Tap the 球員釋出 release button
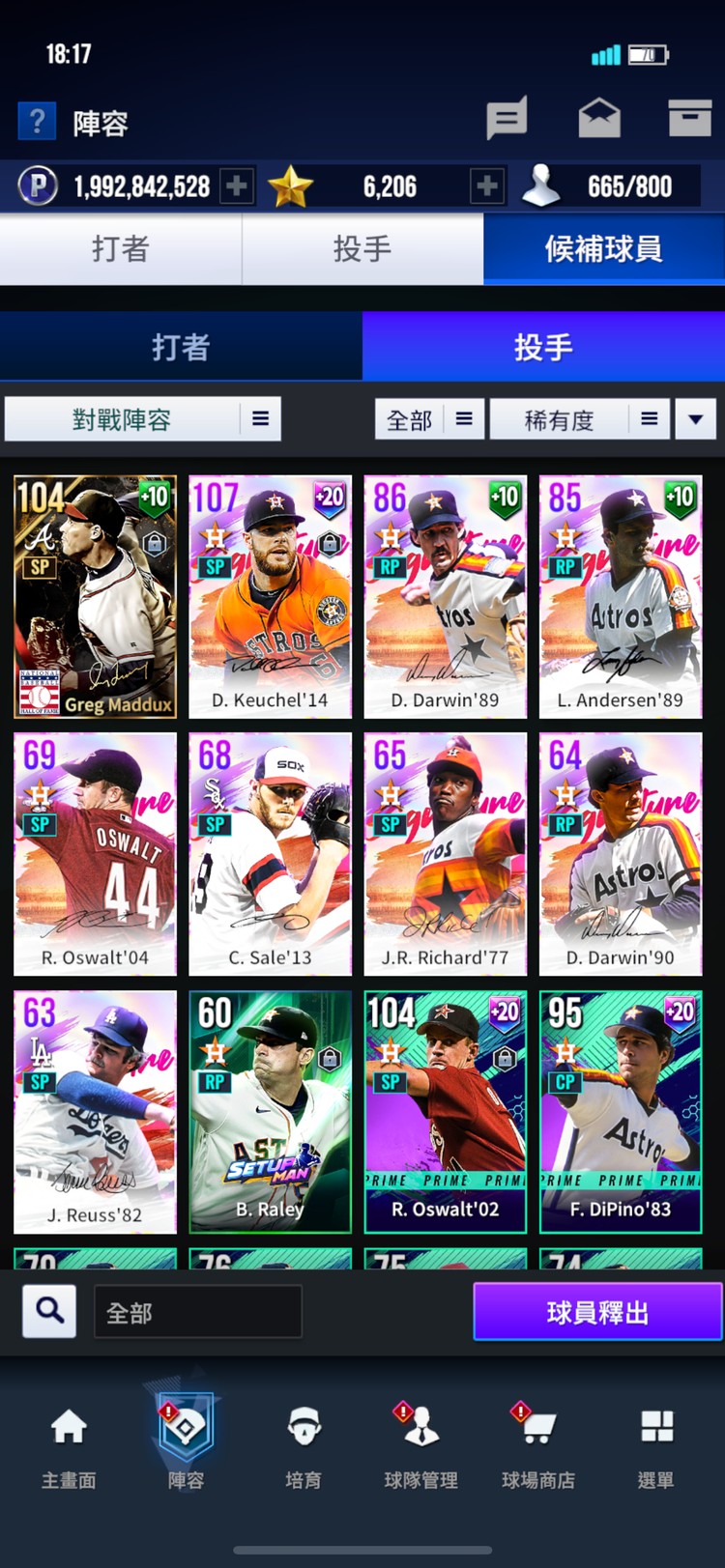The width and height of the screenshot is (725, 1568). click(x=597, y=1312)
